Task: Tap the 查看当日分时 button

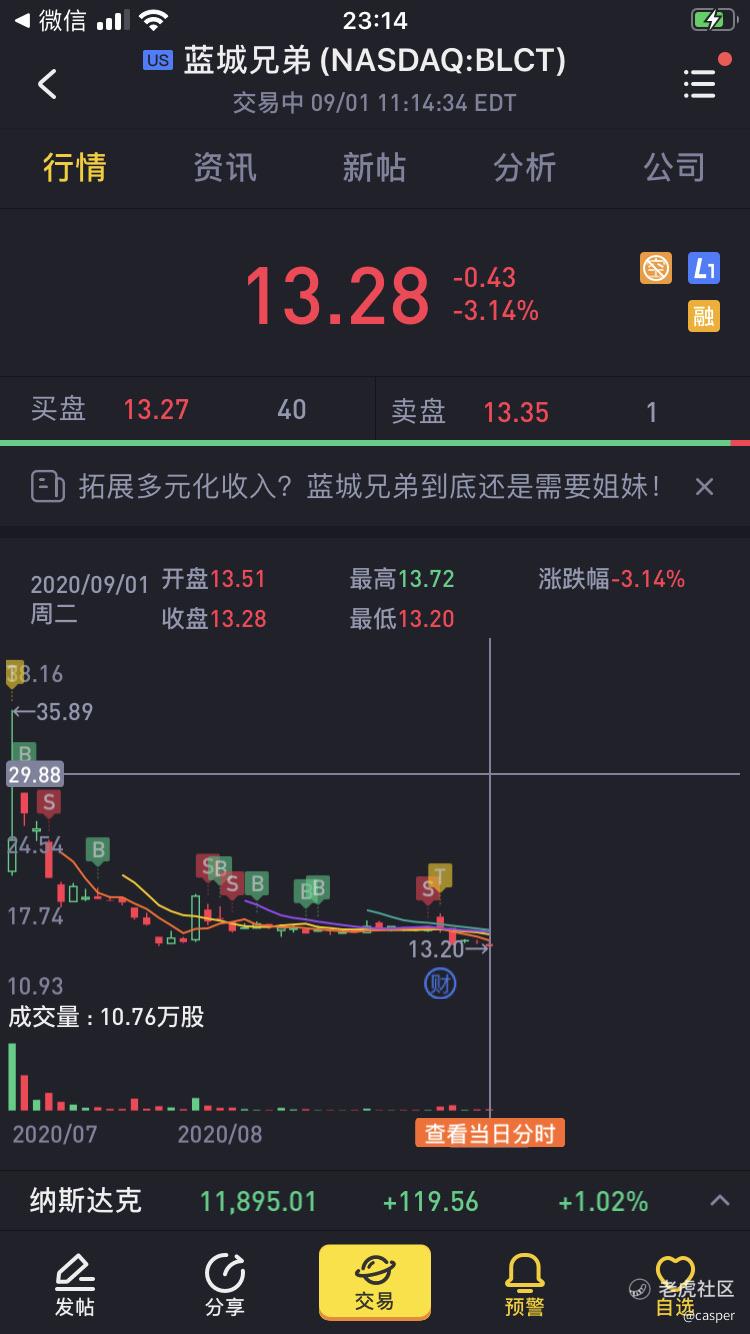Action: click(490, 1133)
